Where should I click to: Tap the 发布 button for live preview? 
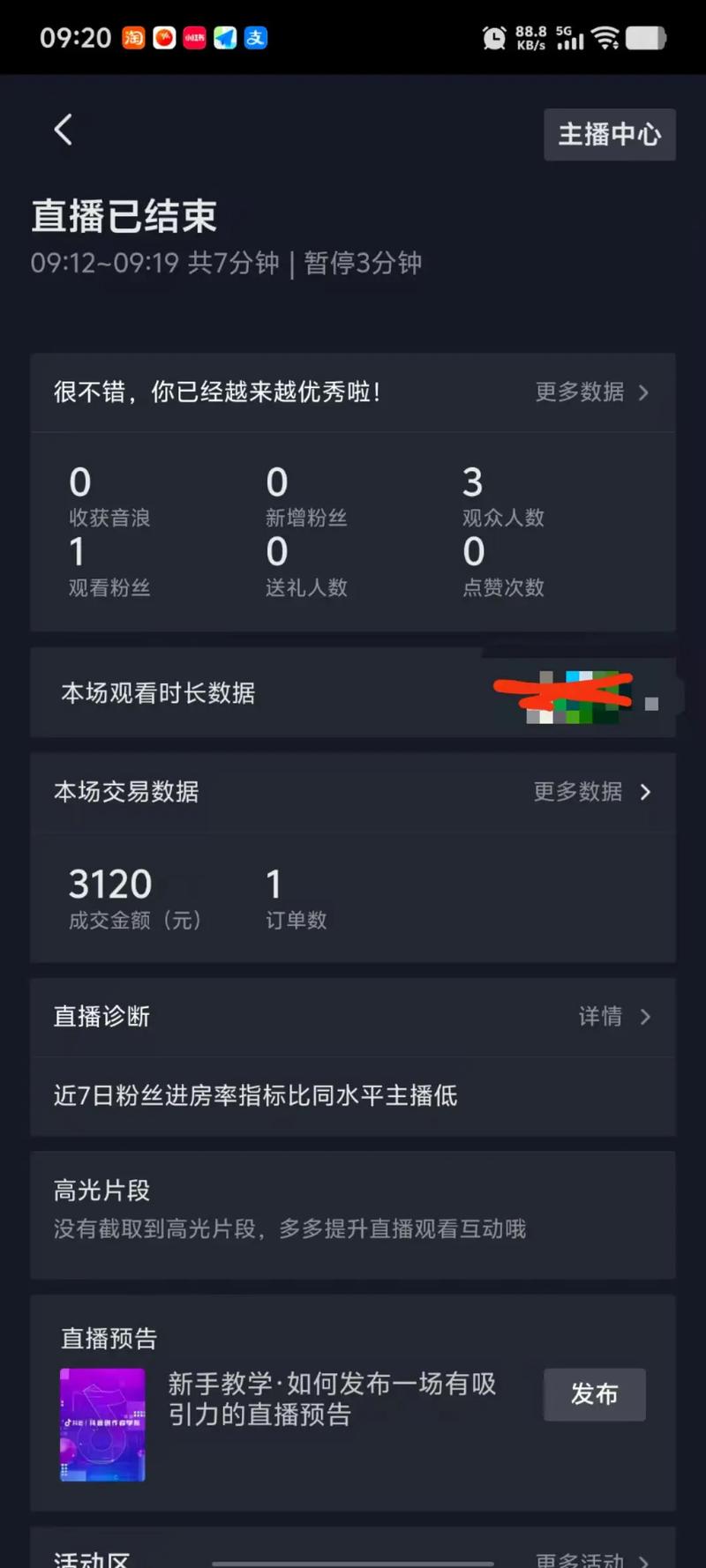coord(594,1395)
